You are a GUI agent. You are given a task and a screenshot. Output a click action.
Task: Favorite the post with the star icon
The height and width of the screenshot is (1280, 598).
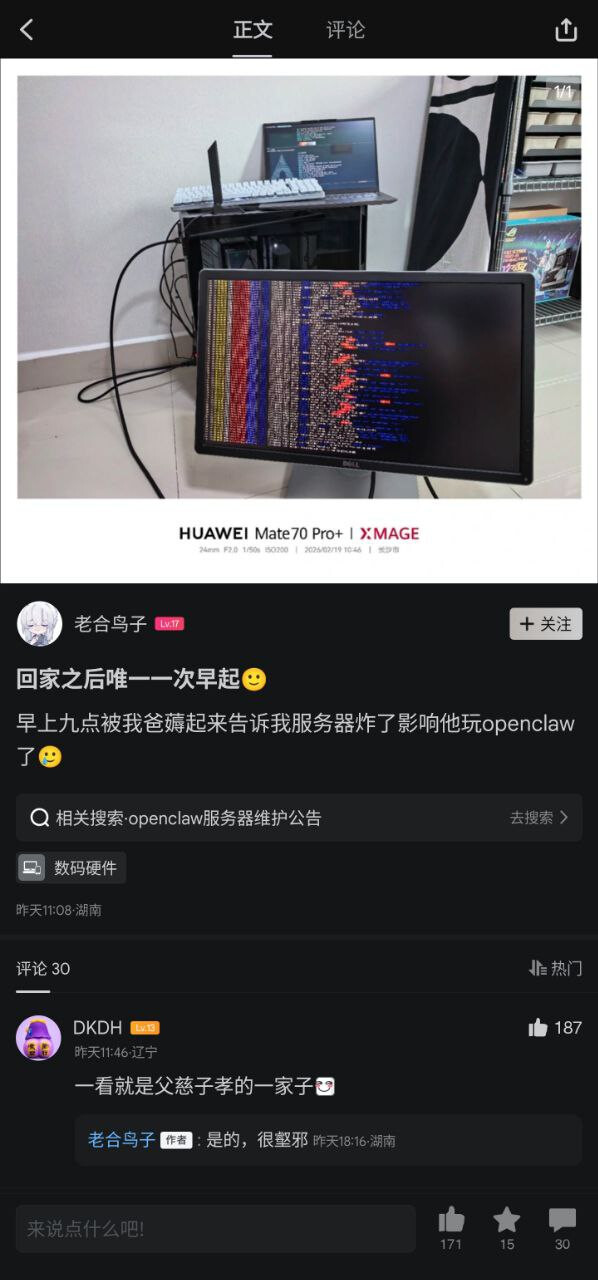[507, 1229]
